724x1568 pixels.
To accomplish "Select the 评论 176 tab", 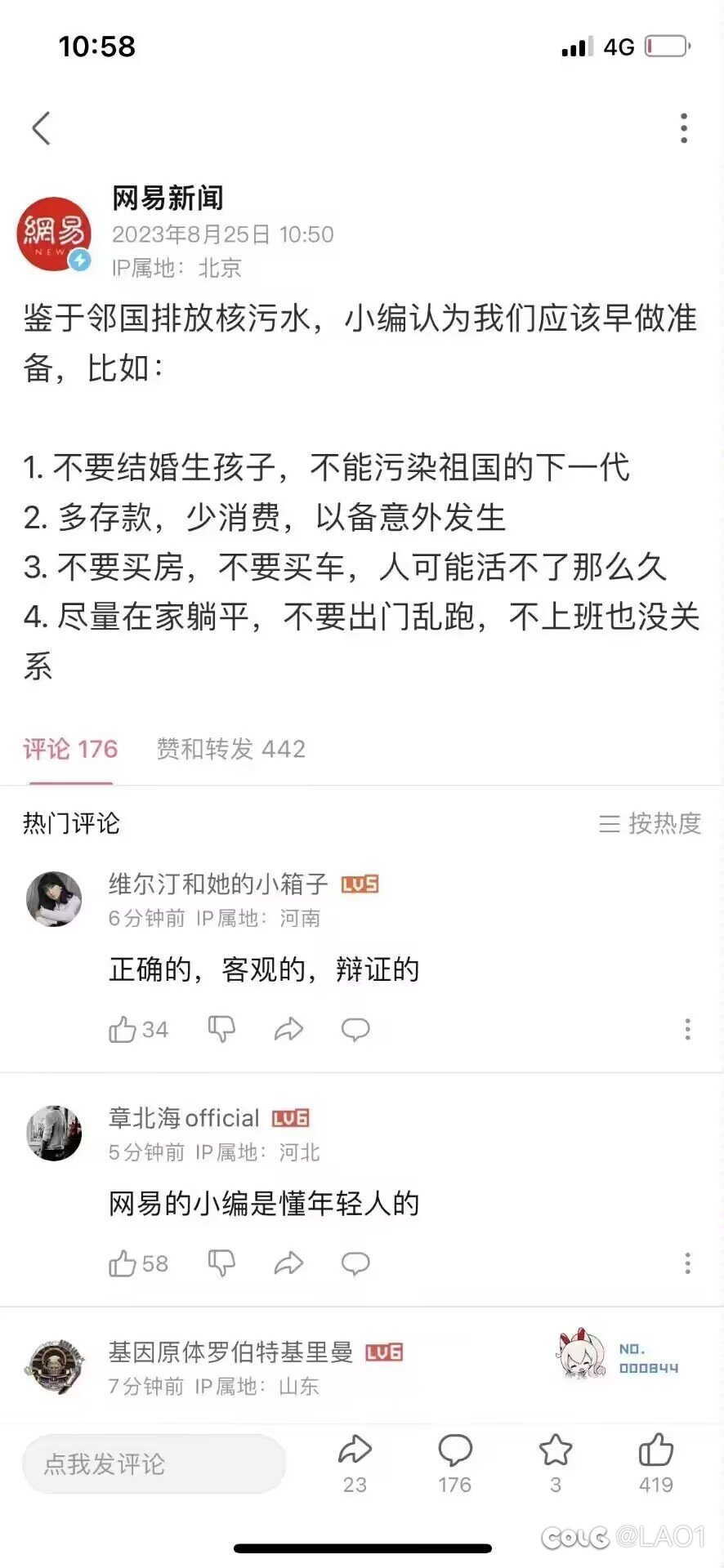I will pos(70,749).
